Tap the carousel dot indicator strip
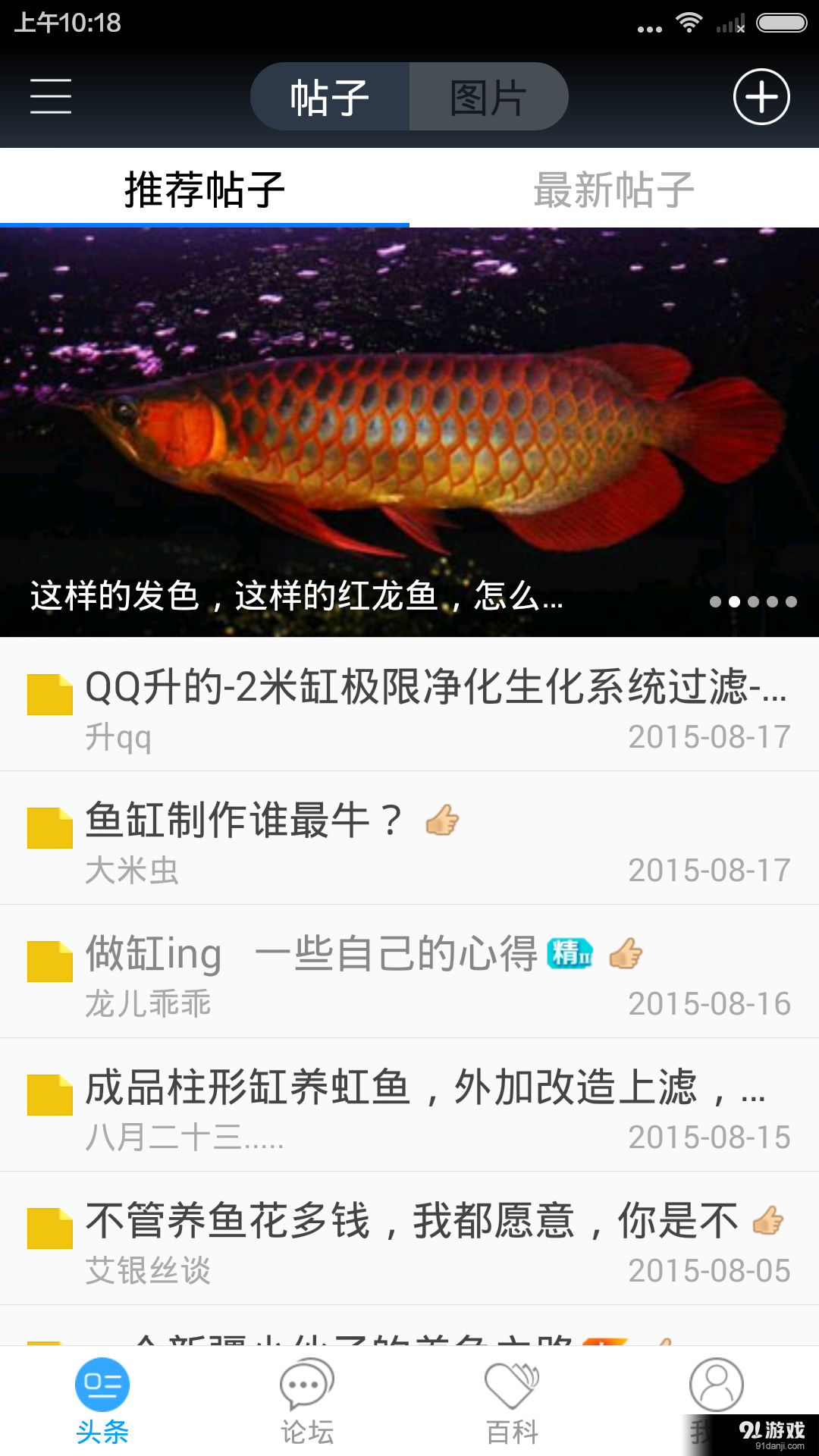Image resolution: width=819 pixels, height=1456 pixels. pyautogui.click(x=754, y=601)
